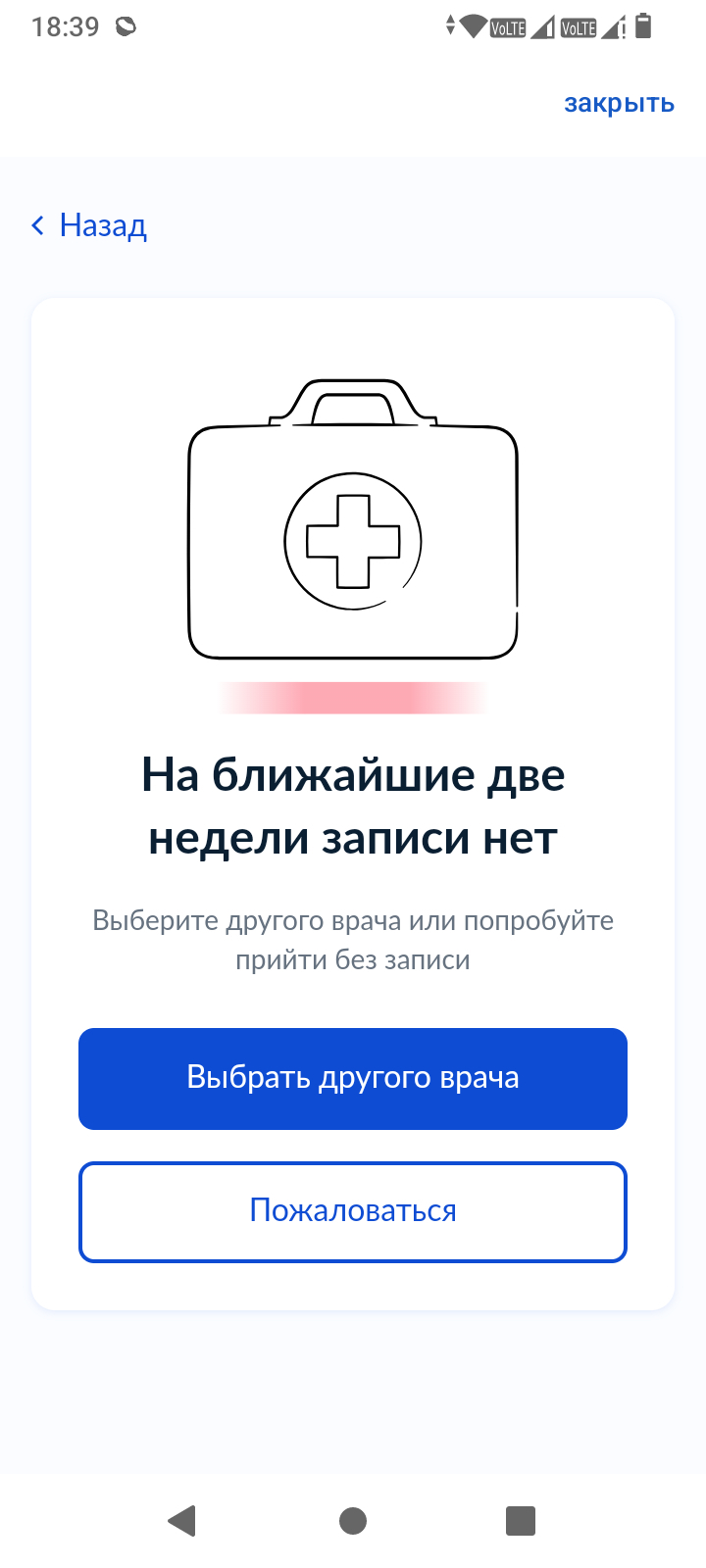Image resolution: width=706 pixels, height=1568 pixels.
Task: Go back via «Назад»
Action: (90, 225)
